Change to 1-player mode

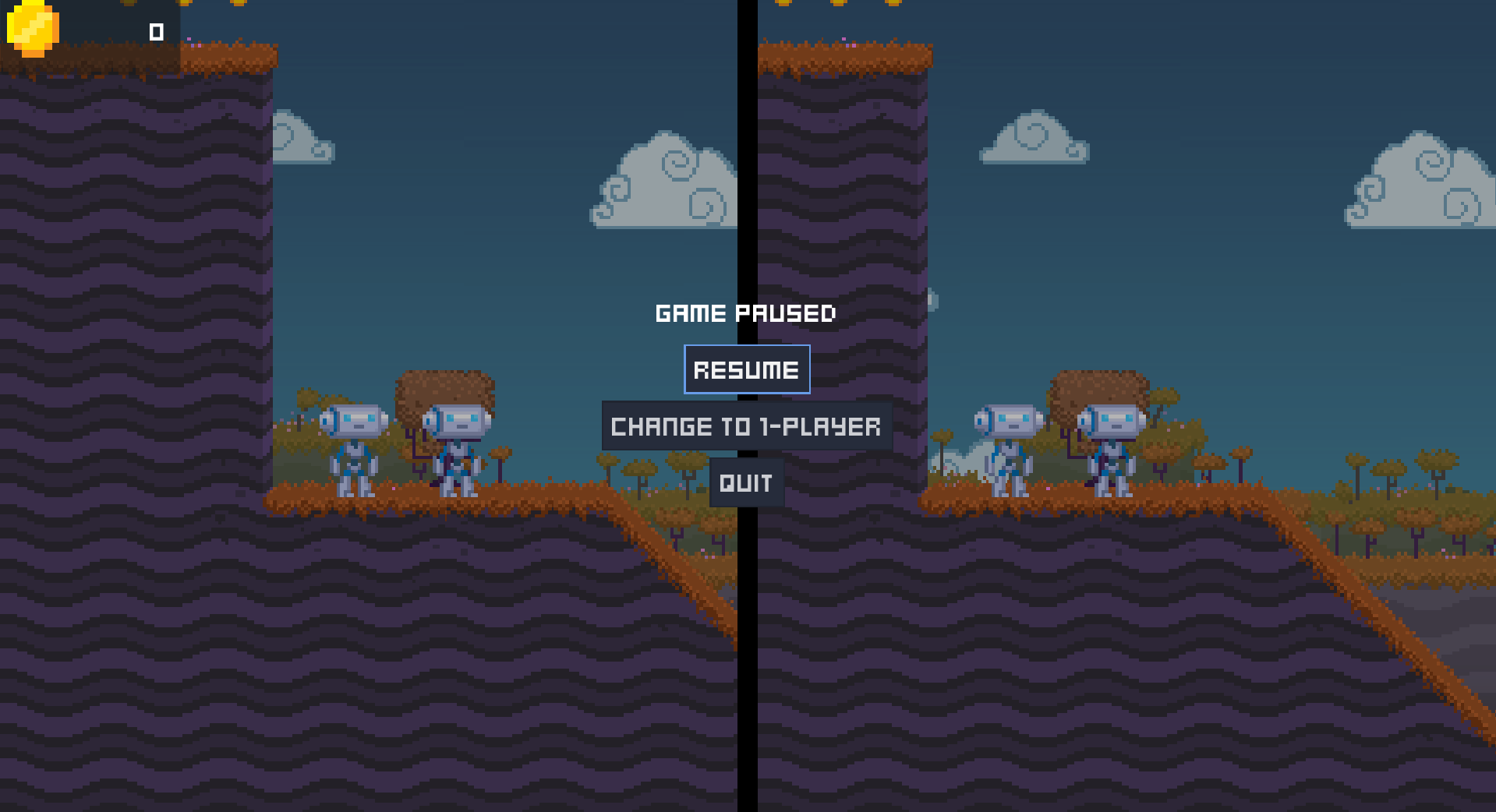click(746, 426)
